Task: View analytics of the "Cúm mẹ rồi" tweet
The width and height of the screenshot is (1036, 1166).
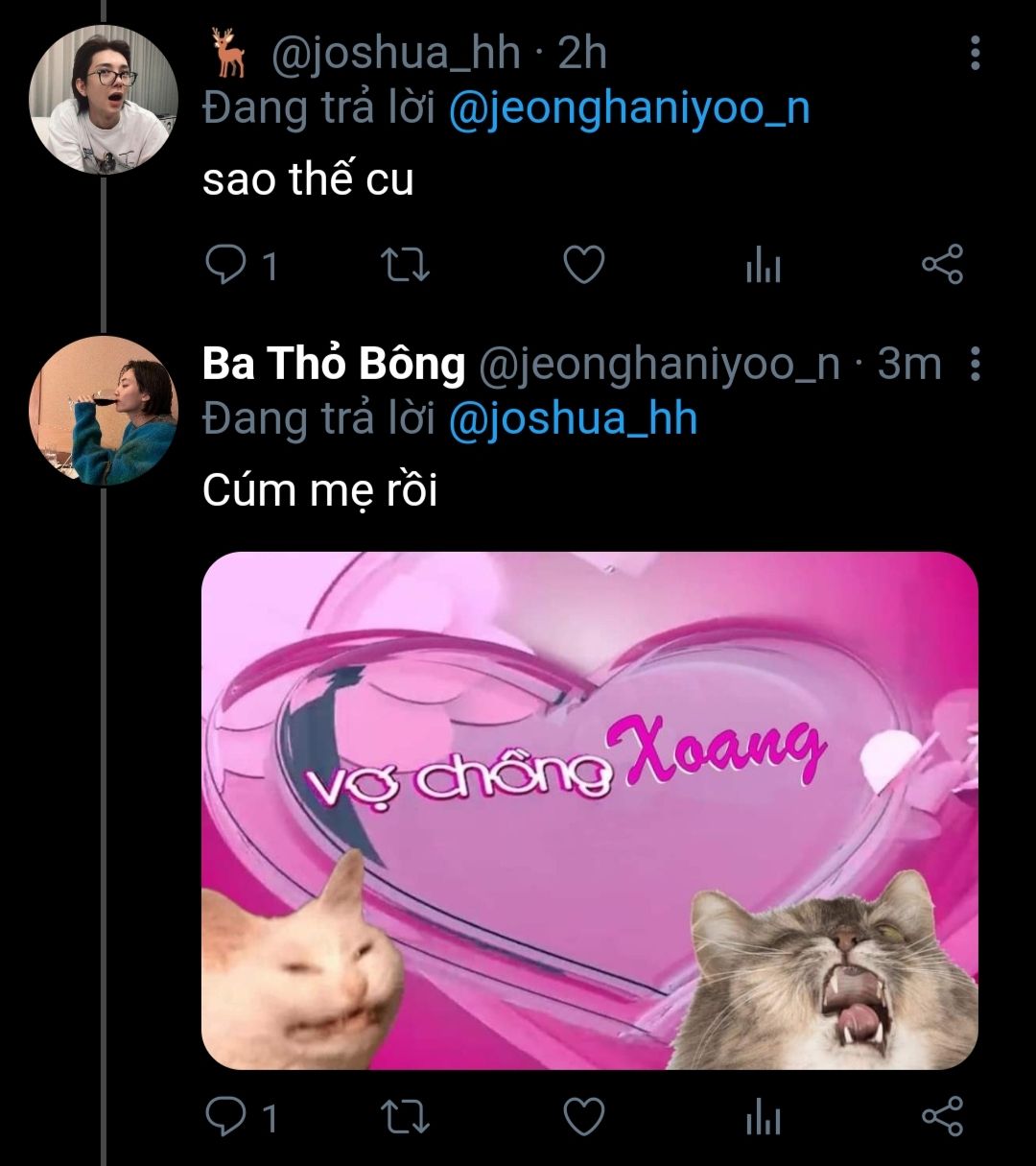Action: [x=763, y=1118]
